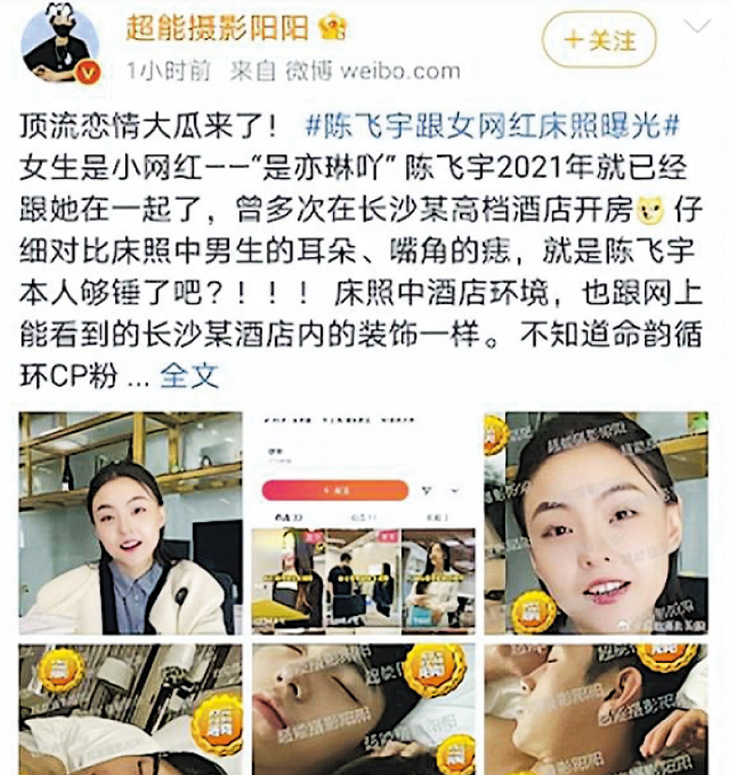Follow 超能摄影阳阳 with the 关注 button
Screen dimensions: 730x775
click(x=599, y=40)
